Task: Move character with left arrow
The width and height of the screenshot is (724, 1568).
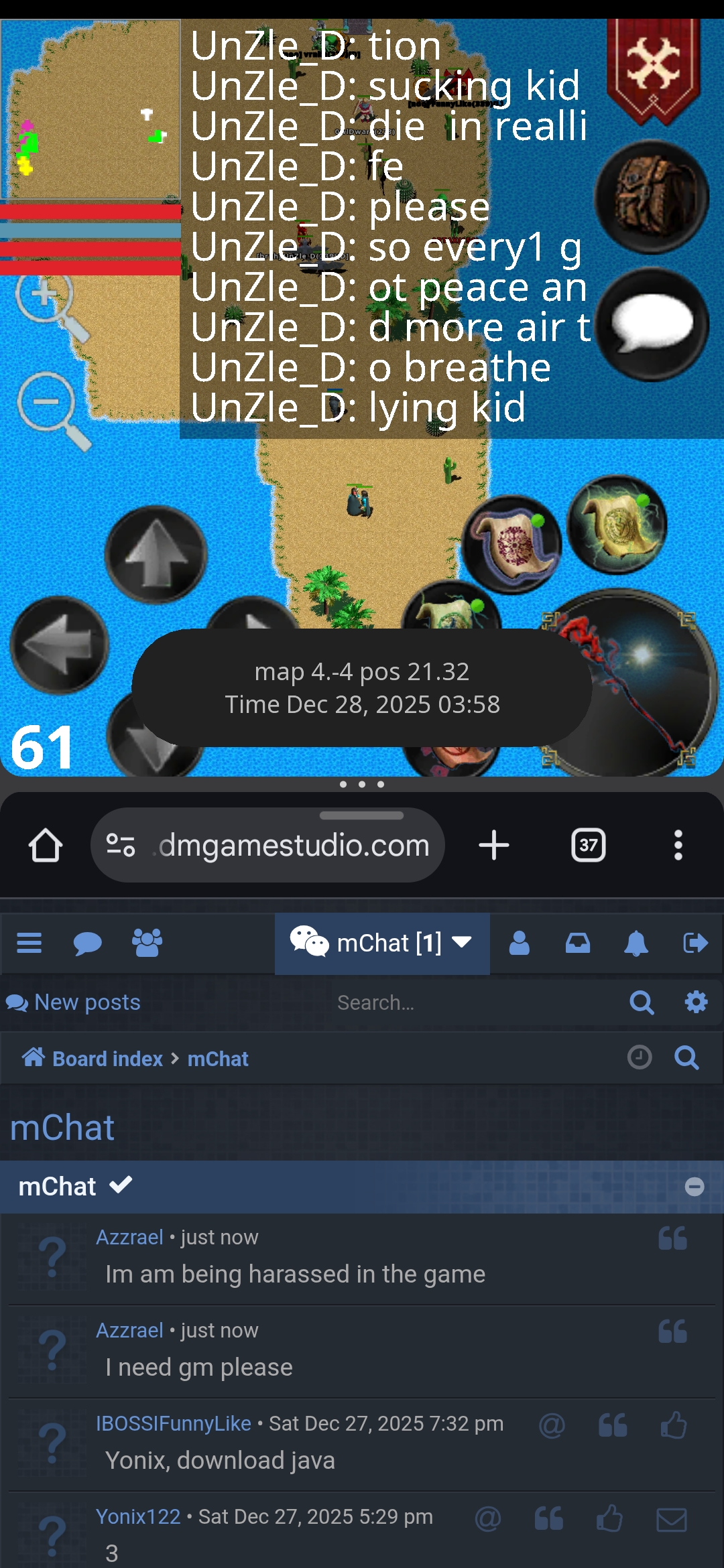Action: coord(59,645)
